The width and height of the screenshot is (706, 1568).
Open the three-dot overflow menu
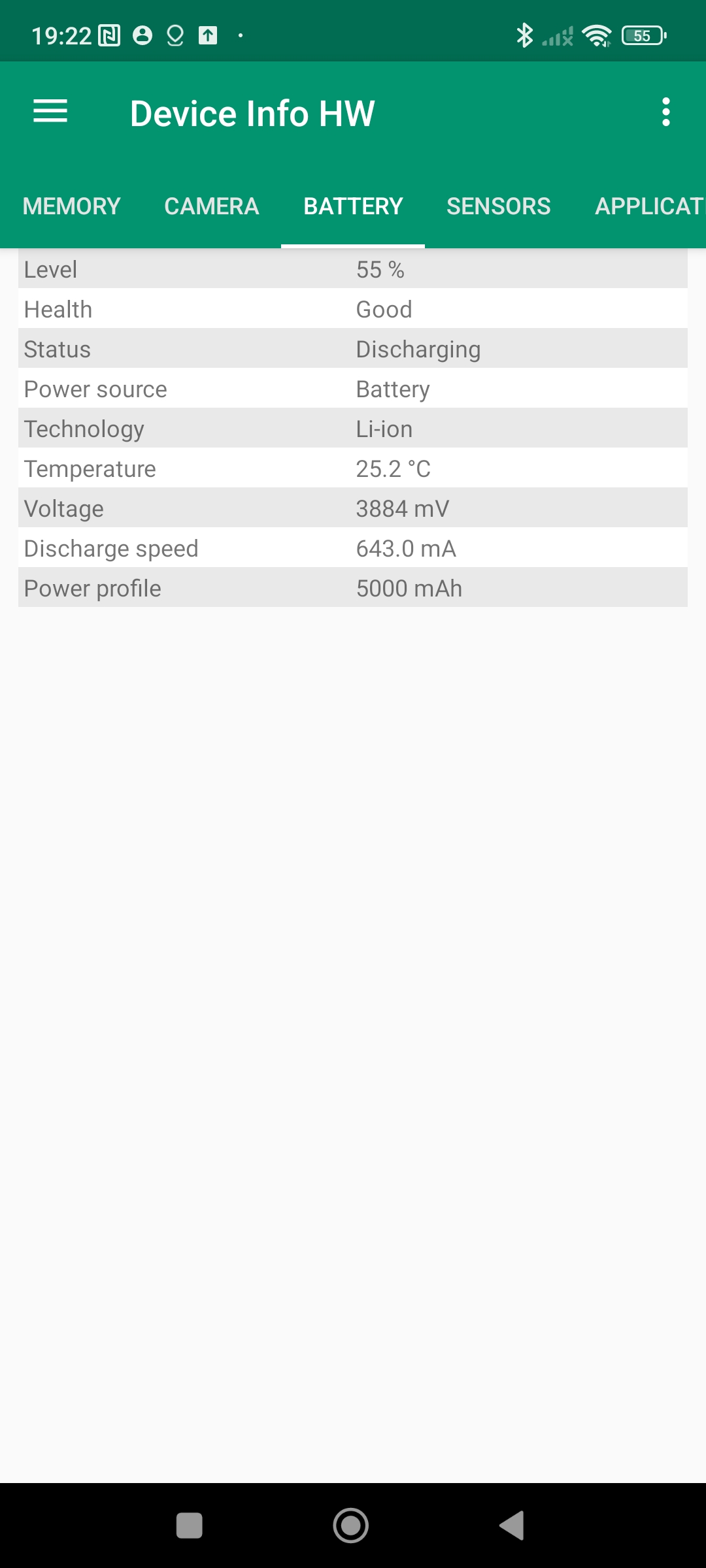665,112
